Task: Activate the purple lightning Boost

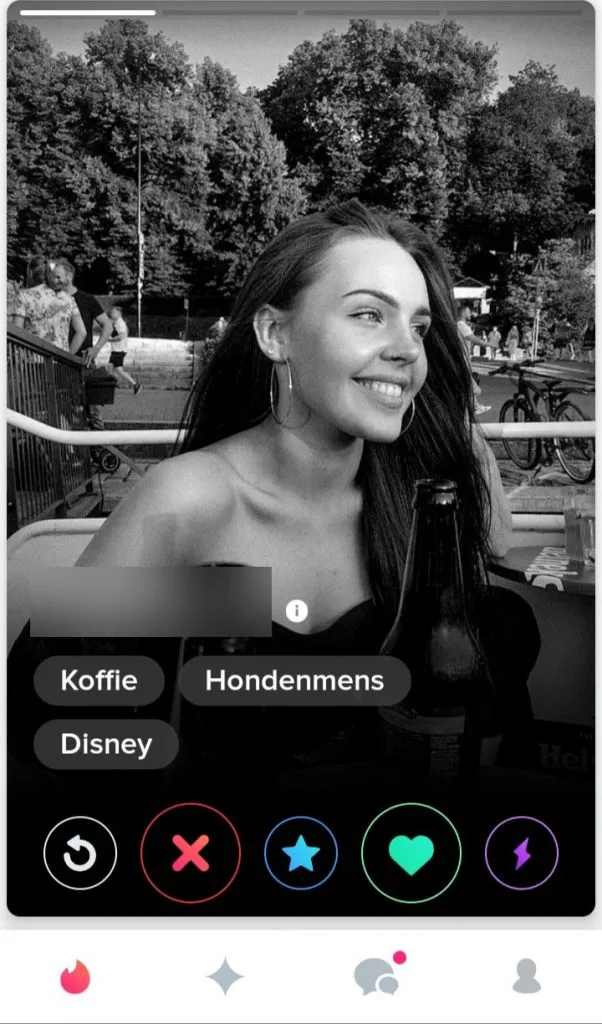Action: [521, 853]
